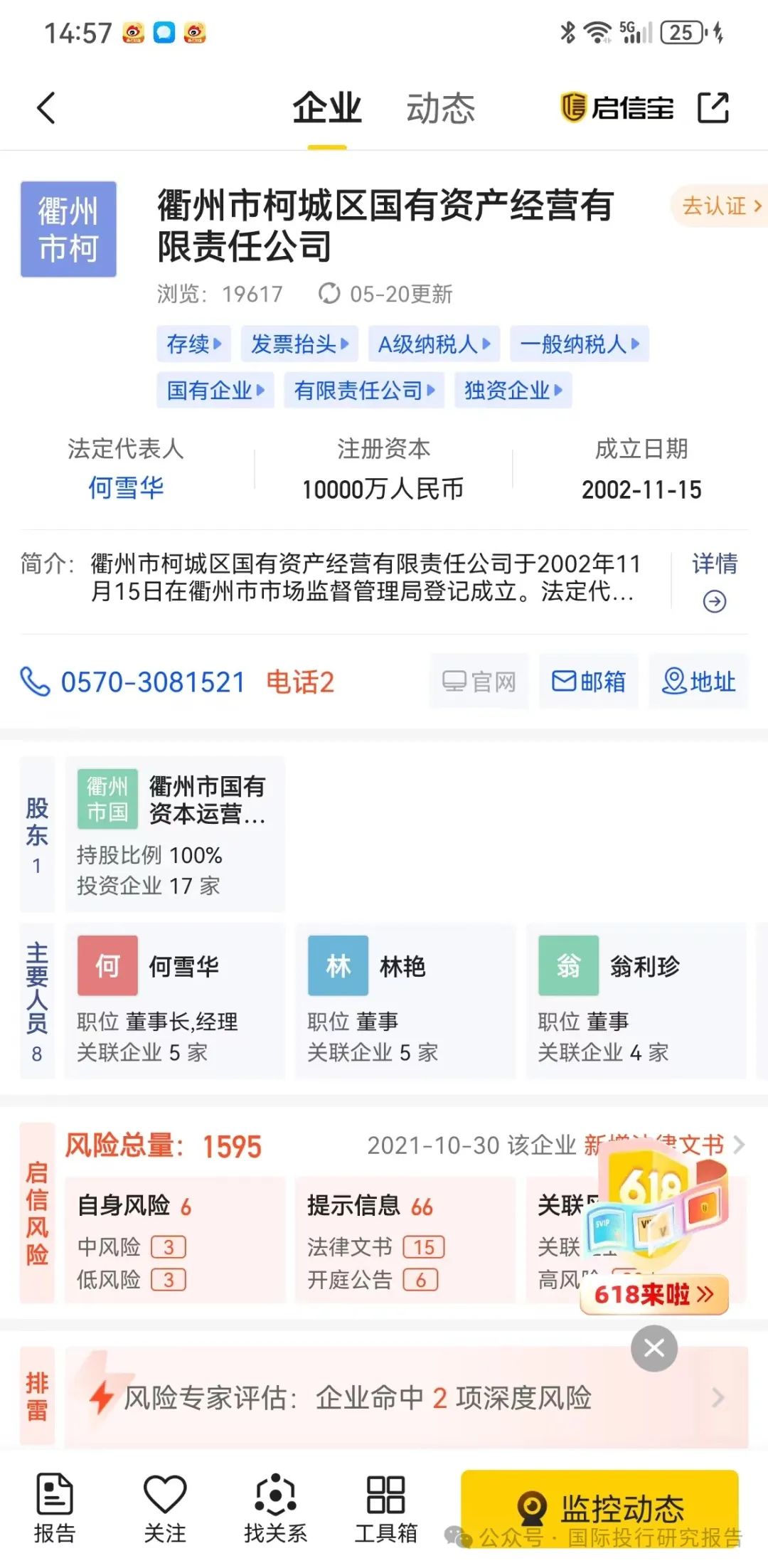
Task: Open the shareholder card 衢州市国有资本运营
Action: coord(175,834)
